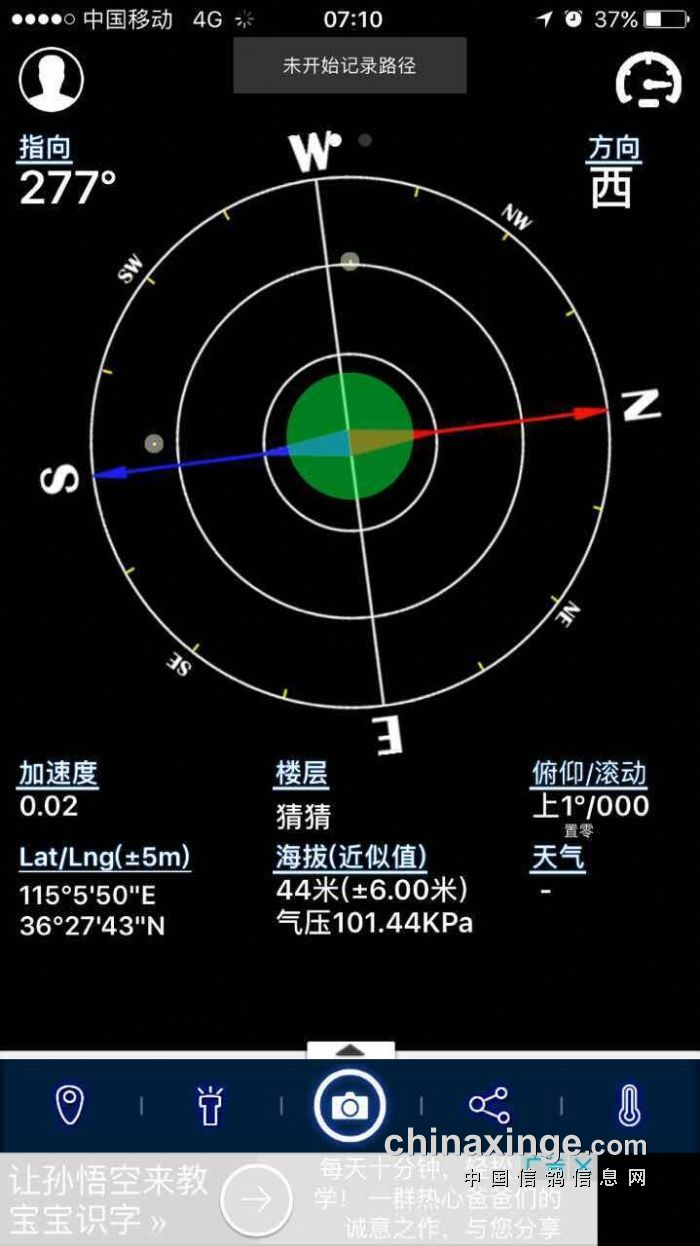Viewport: 700px width, 1246px height.
Task: Open the 天气 weather link
Action: point(558,857)
